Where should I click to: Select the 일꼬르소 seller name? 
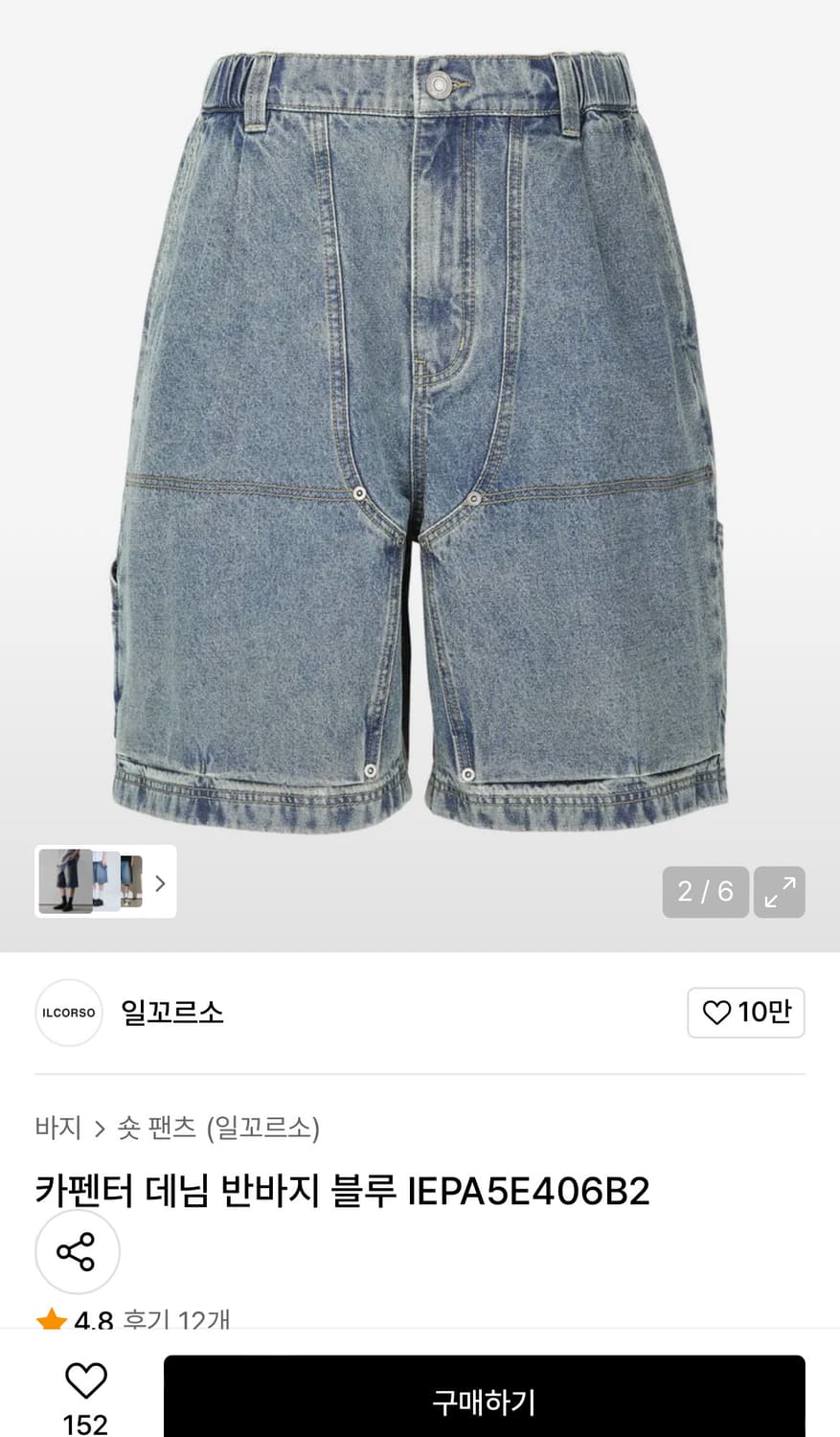point(170,1013)
